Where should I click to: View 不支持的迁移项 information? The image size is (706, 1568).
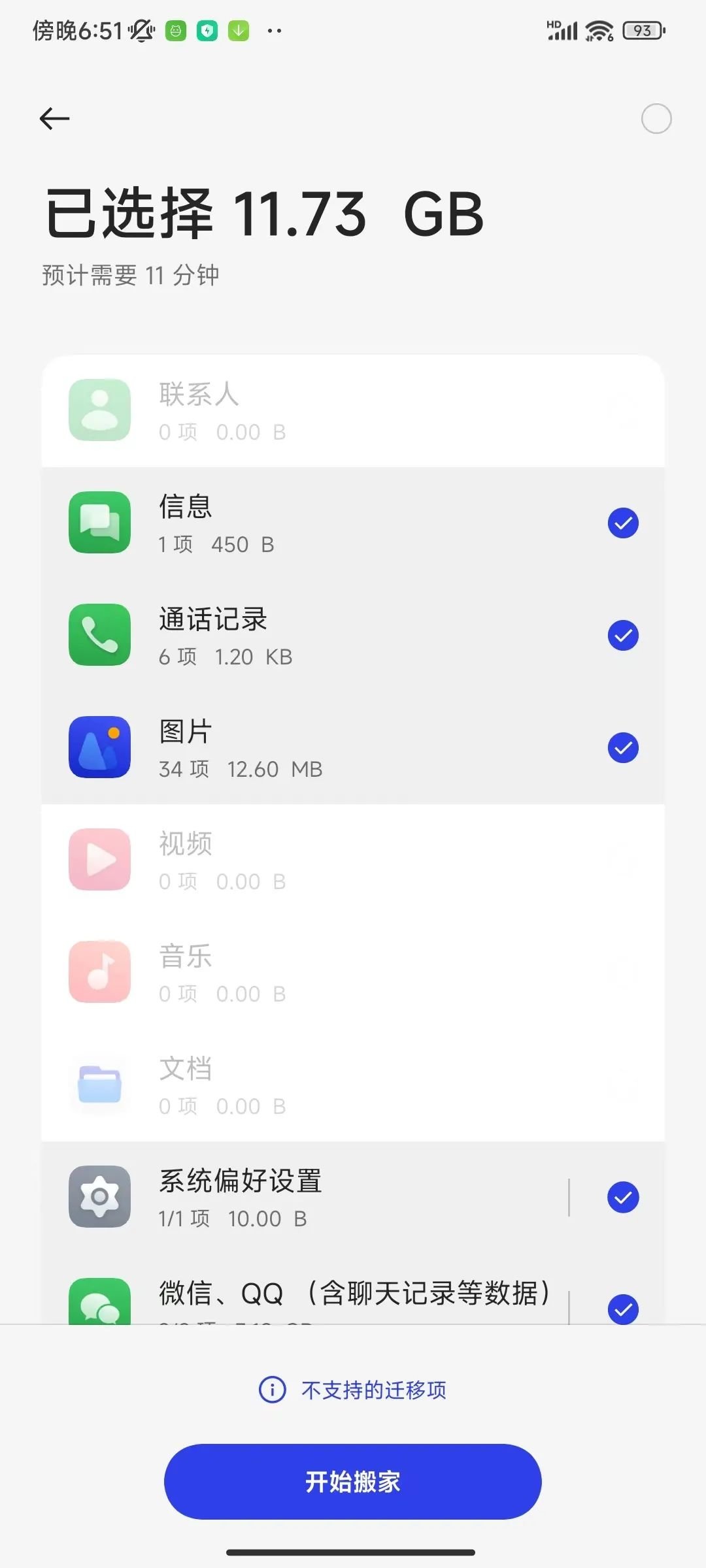[353, 1390]
